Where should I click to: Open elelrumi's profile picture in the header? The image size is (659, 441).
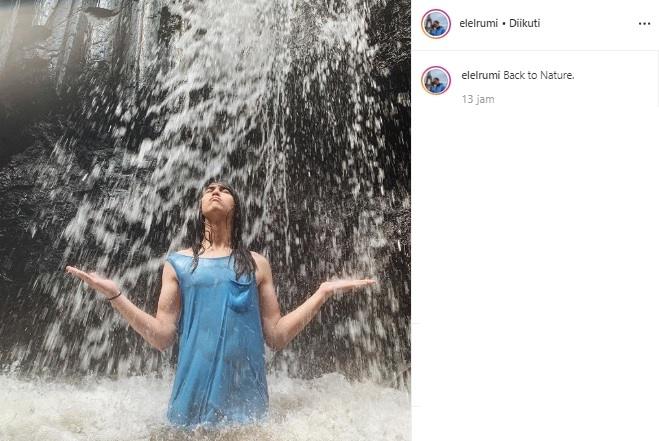pos(435,23)
